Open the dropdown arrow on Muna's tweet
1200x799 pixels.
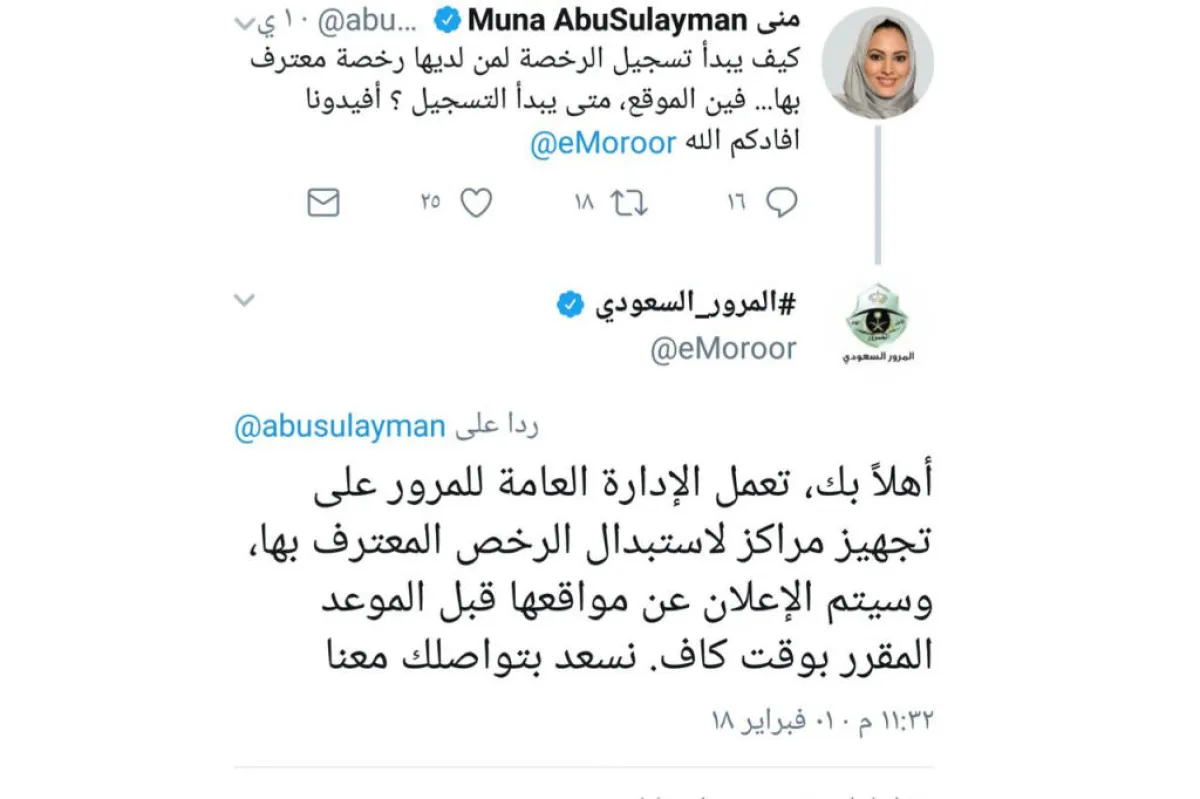pos(245,21)
